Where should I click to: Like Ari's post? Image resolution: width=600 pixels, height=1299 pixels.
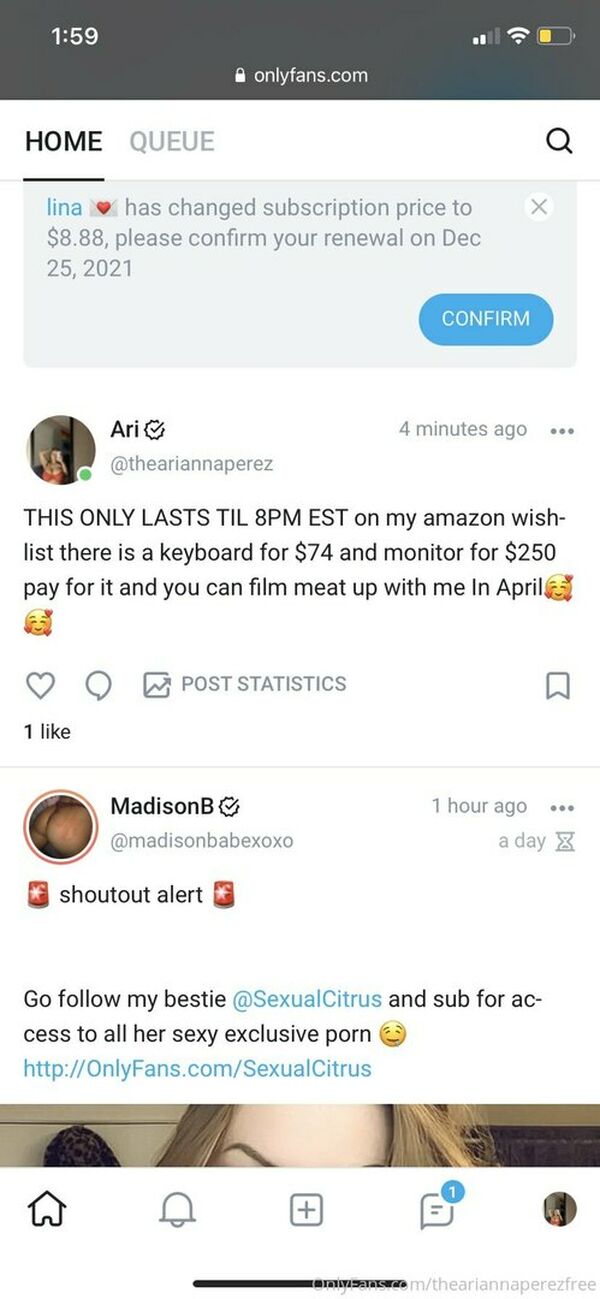click(39, 685)
